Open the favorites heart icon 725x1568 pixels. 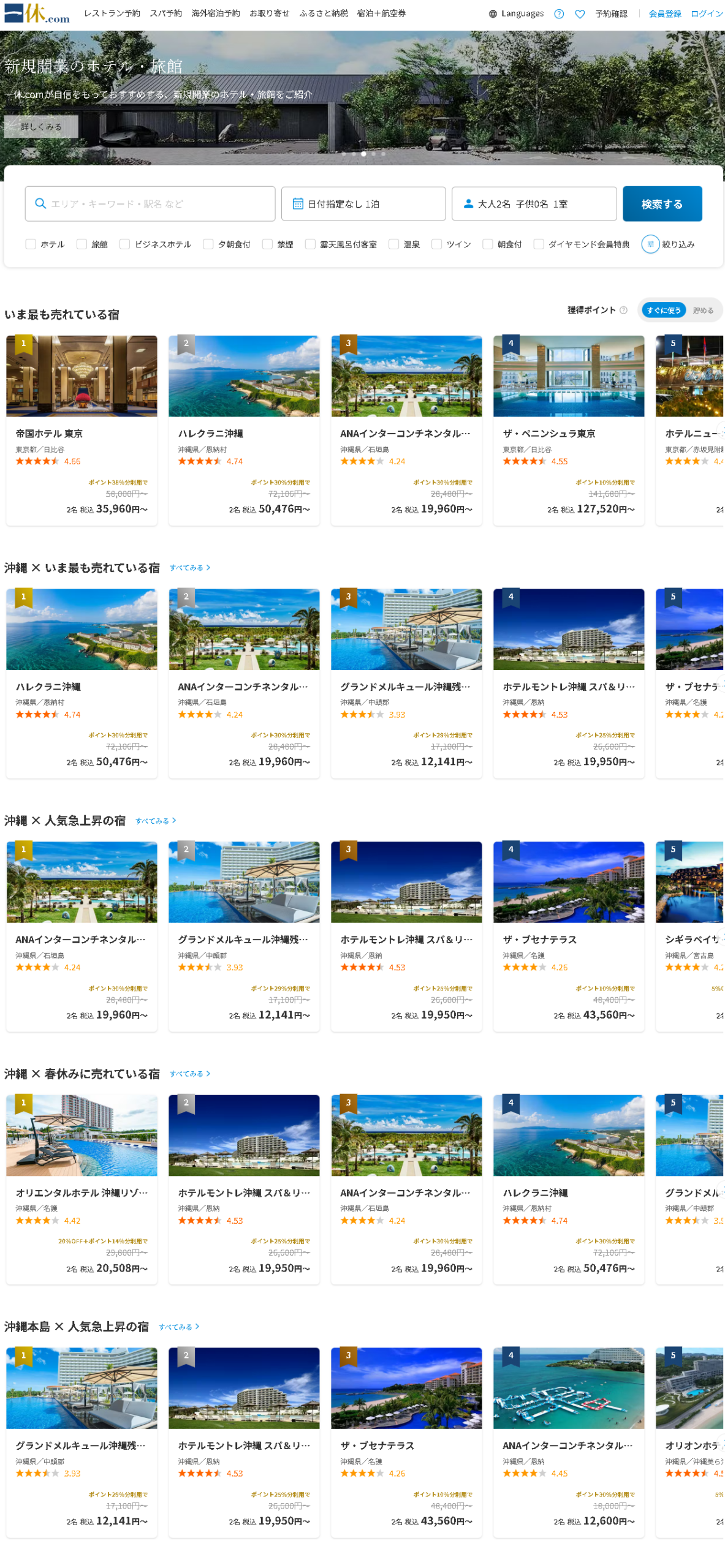point(579,13)
